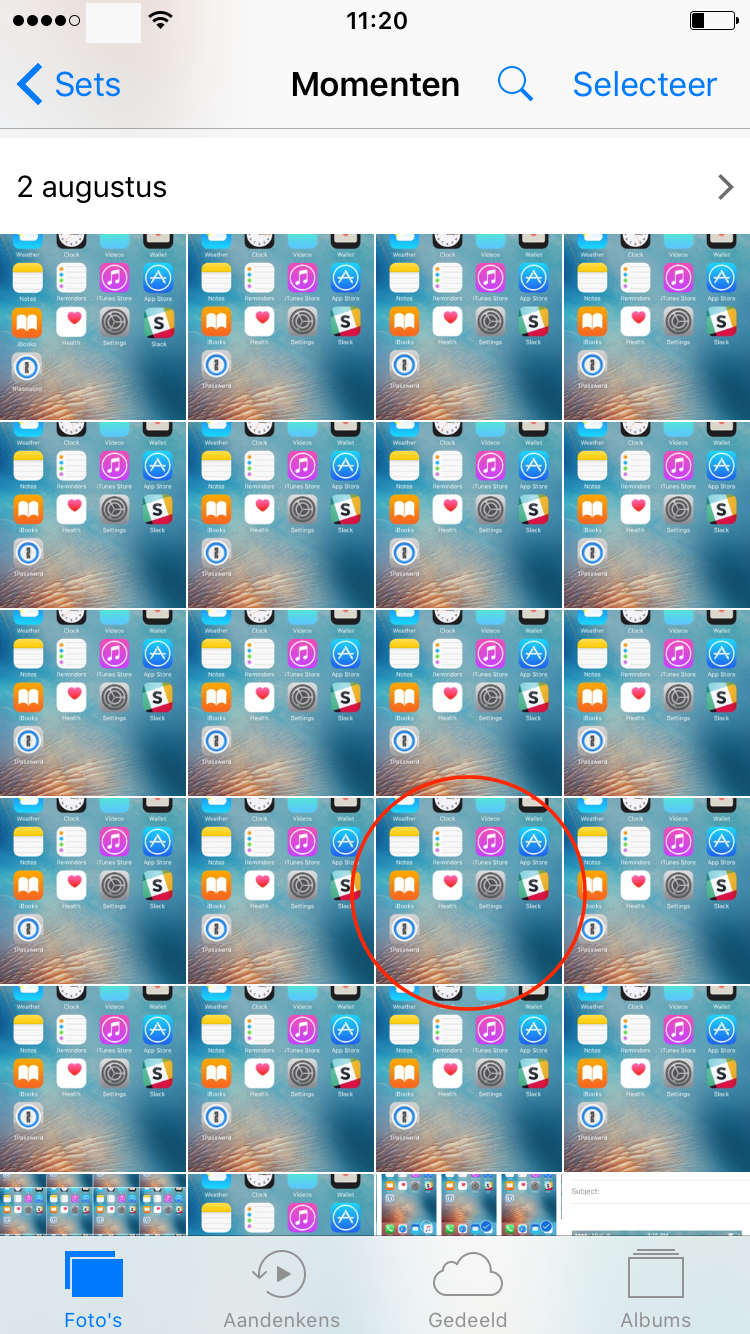Tap the Selecteer button
The image size is (750, 1334).
point(644,85)
